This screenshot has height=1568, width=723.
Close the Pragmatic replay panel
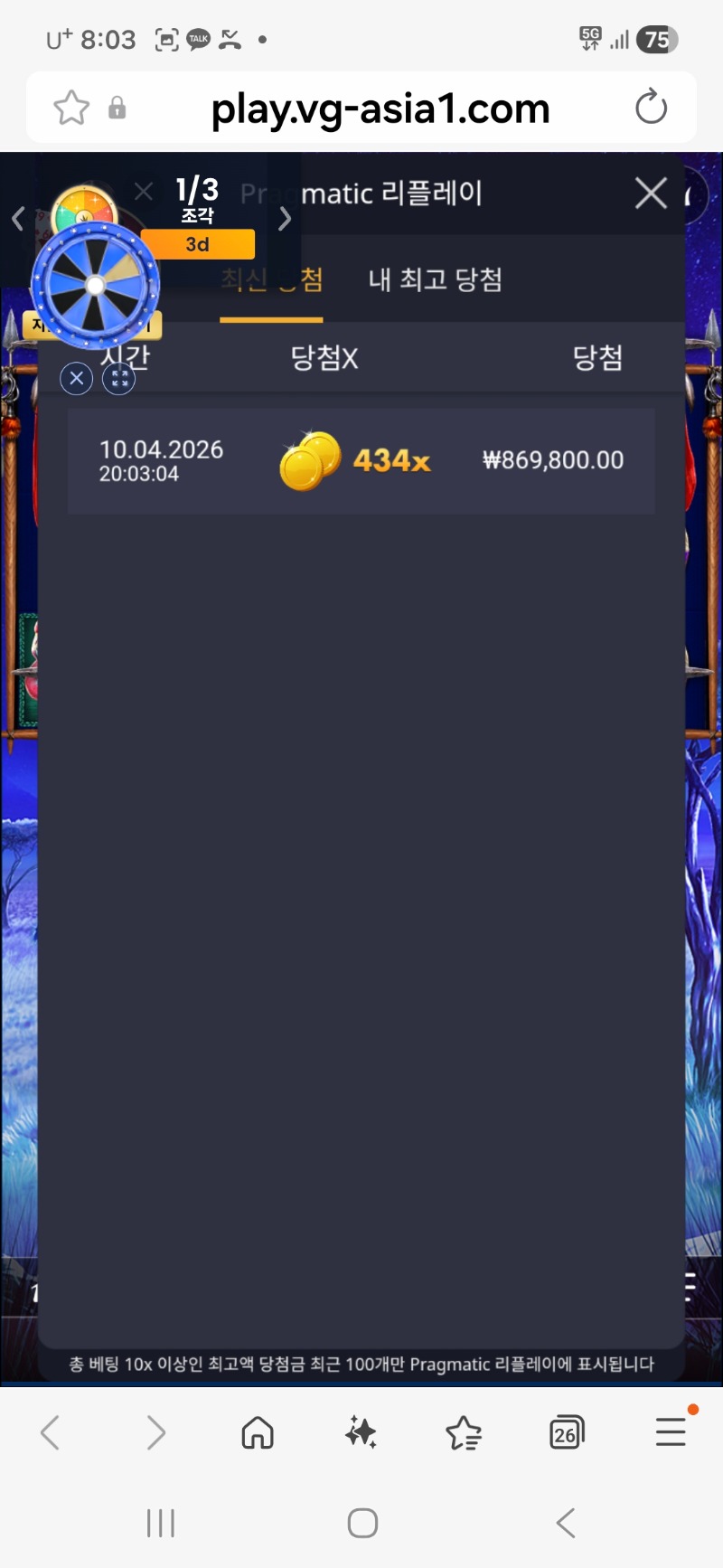[651, 194]
